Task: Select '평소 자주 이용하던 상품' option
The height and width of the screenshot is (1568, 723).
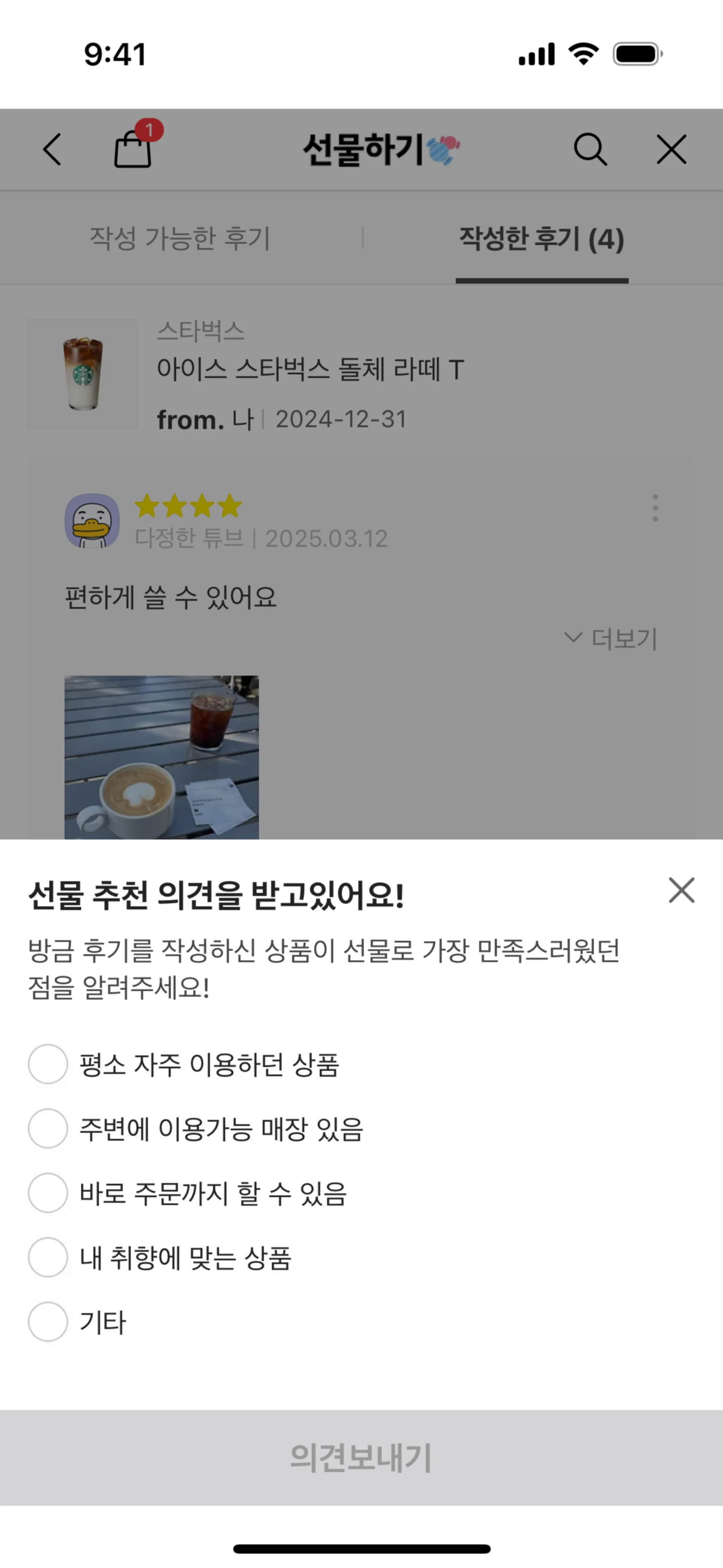Action: 48,1064
